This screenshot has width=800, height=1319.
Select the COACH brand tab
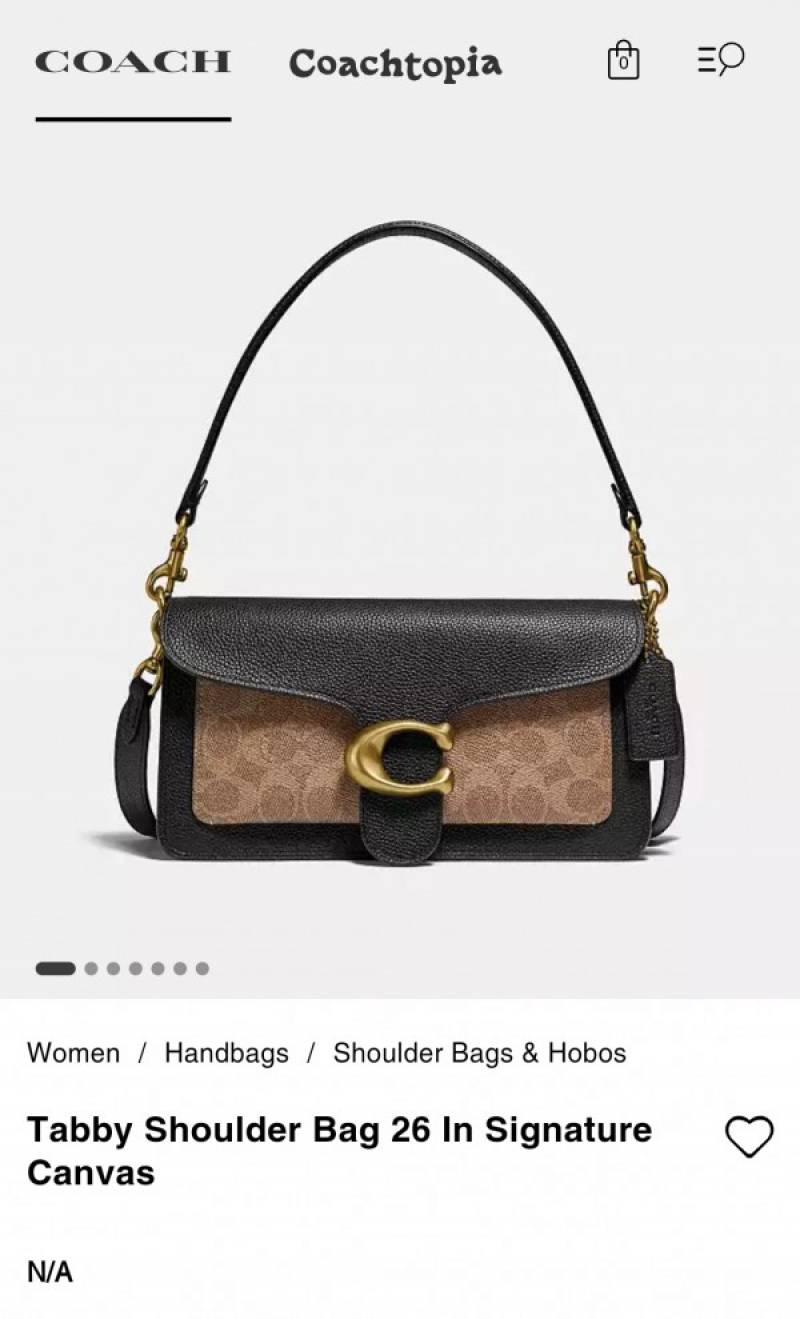tap(133, 62)
